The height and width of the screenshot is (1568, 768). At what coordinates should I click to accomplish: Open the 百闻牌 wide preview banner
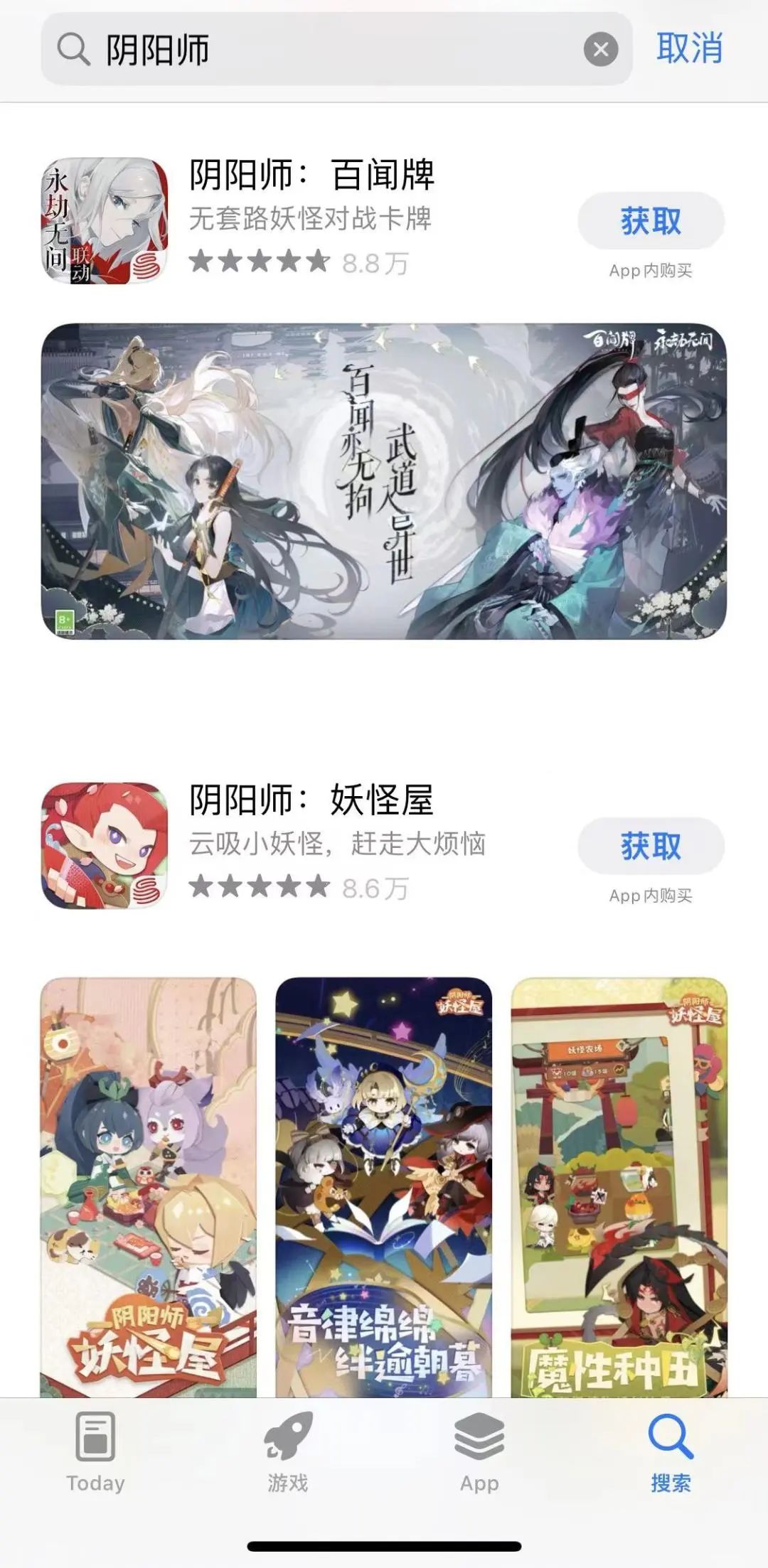(x=384, y=481)
